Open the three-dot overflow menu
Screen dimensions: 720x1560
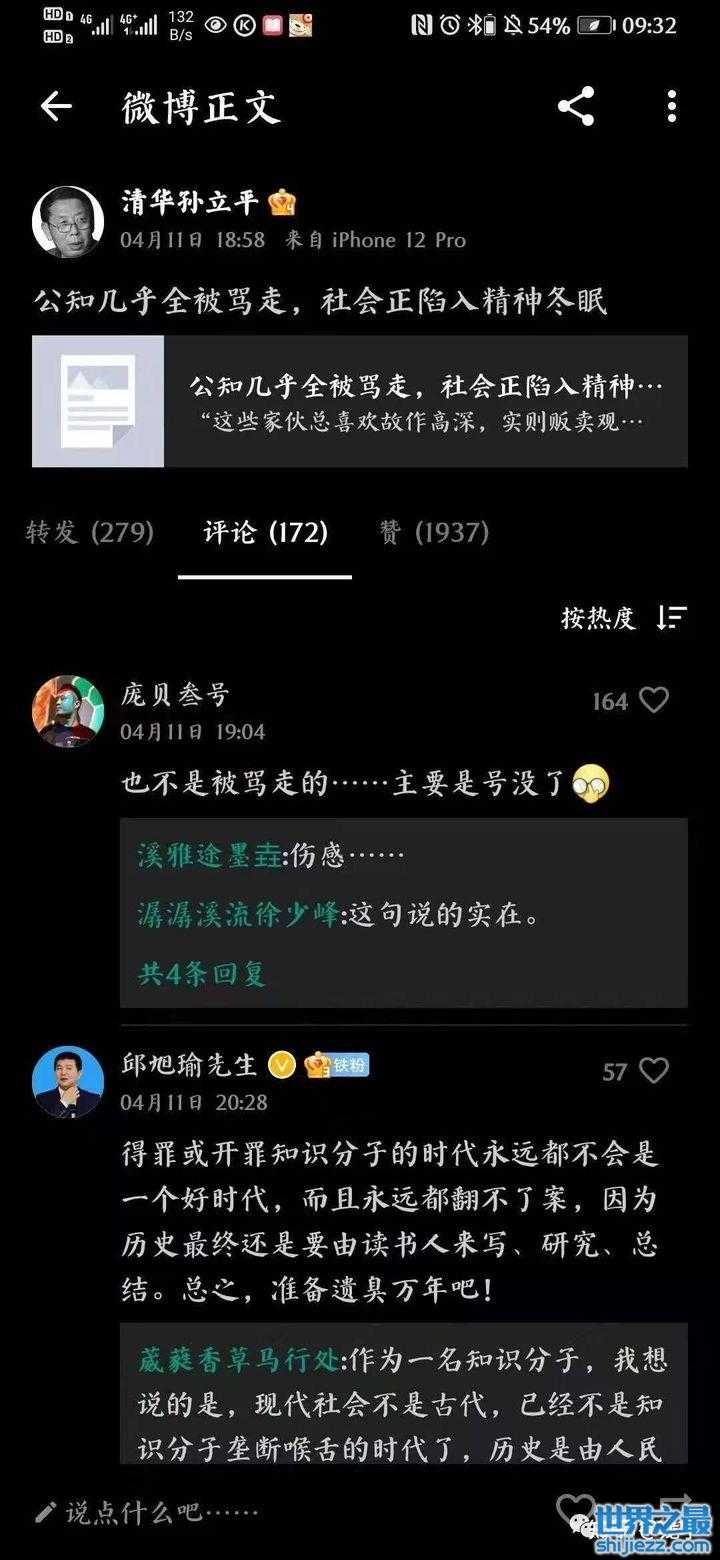(x=671, y=106)
